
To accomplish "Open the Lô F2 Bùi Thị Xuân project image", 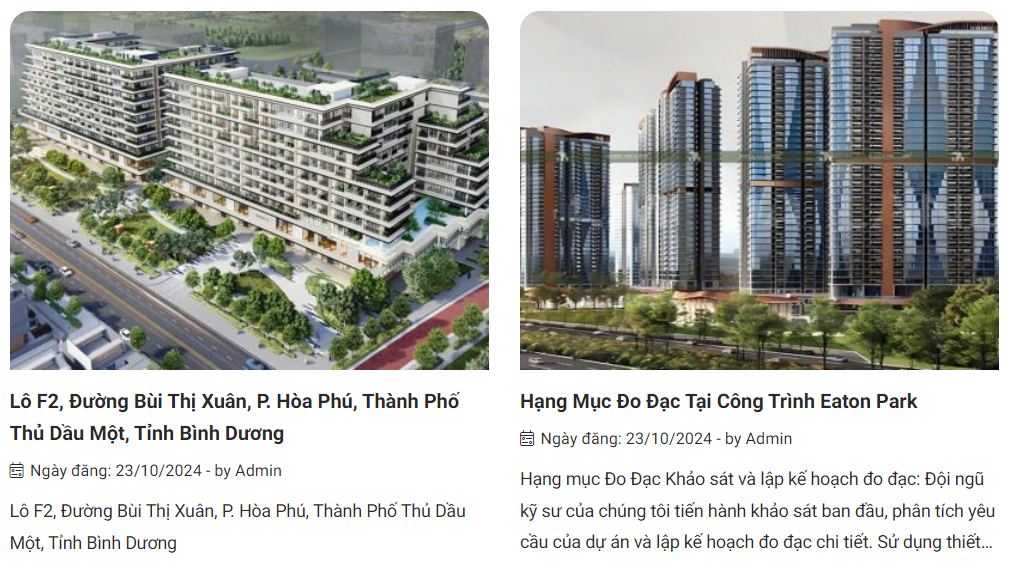I will (249, 190).
